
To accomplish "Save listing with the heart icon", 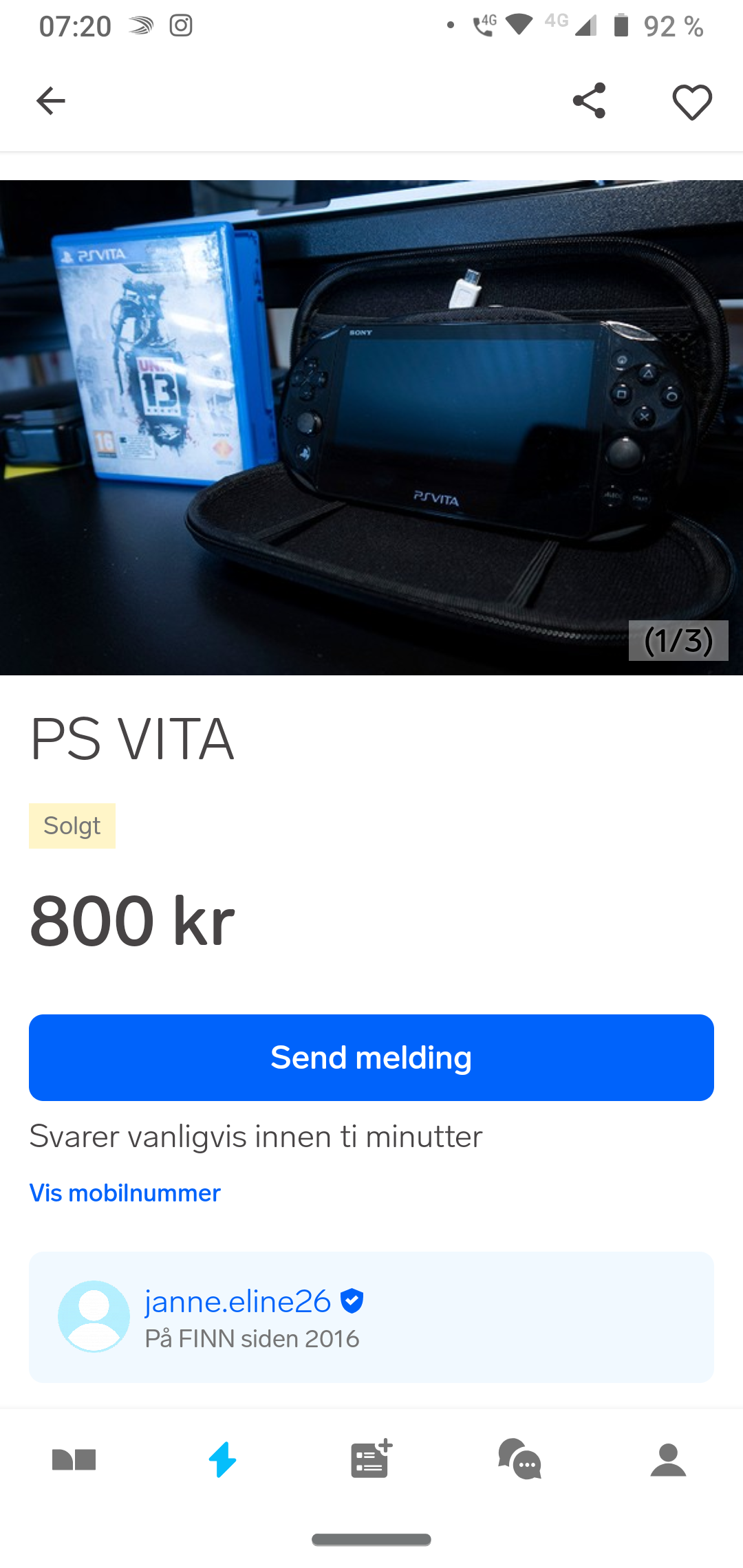I will 691,102.
